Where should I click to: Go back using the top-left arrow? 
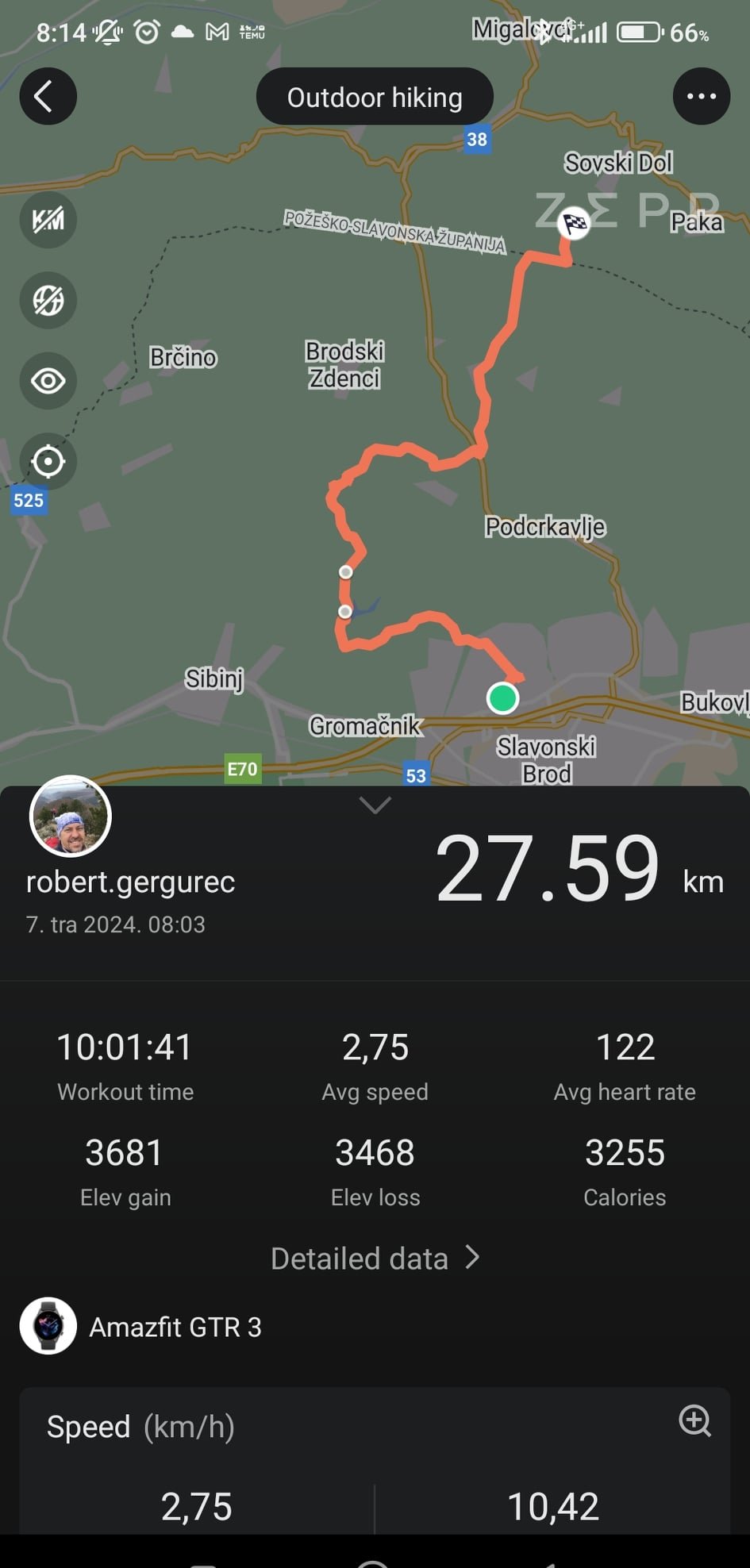click(48, 97)
